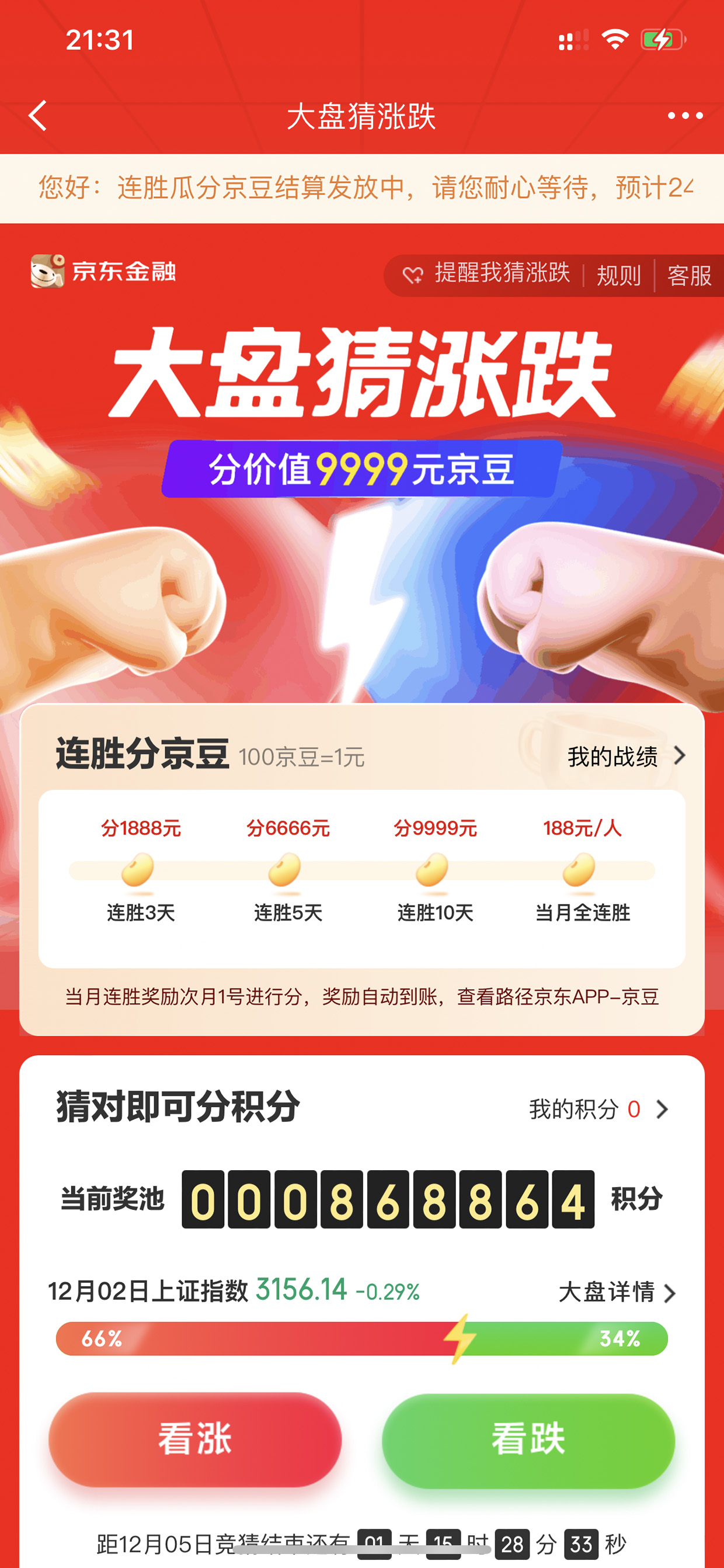This screenshot has width=724, height=1568.
Task: View 我的战绩 record
Action: [626, 756]
